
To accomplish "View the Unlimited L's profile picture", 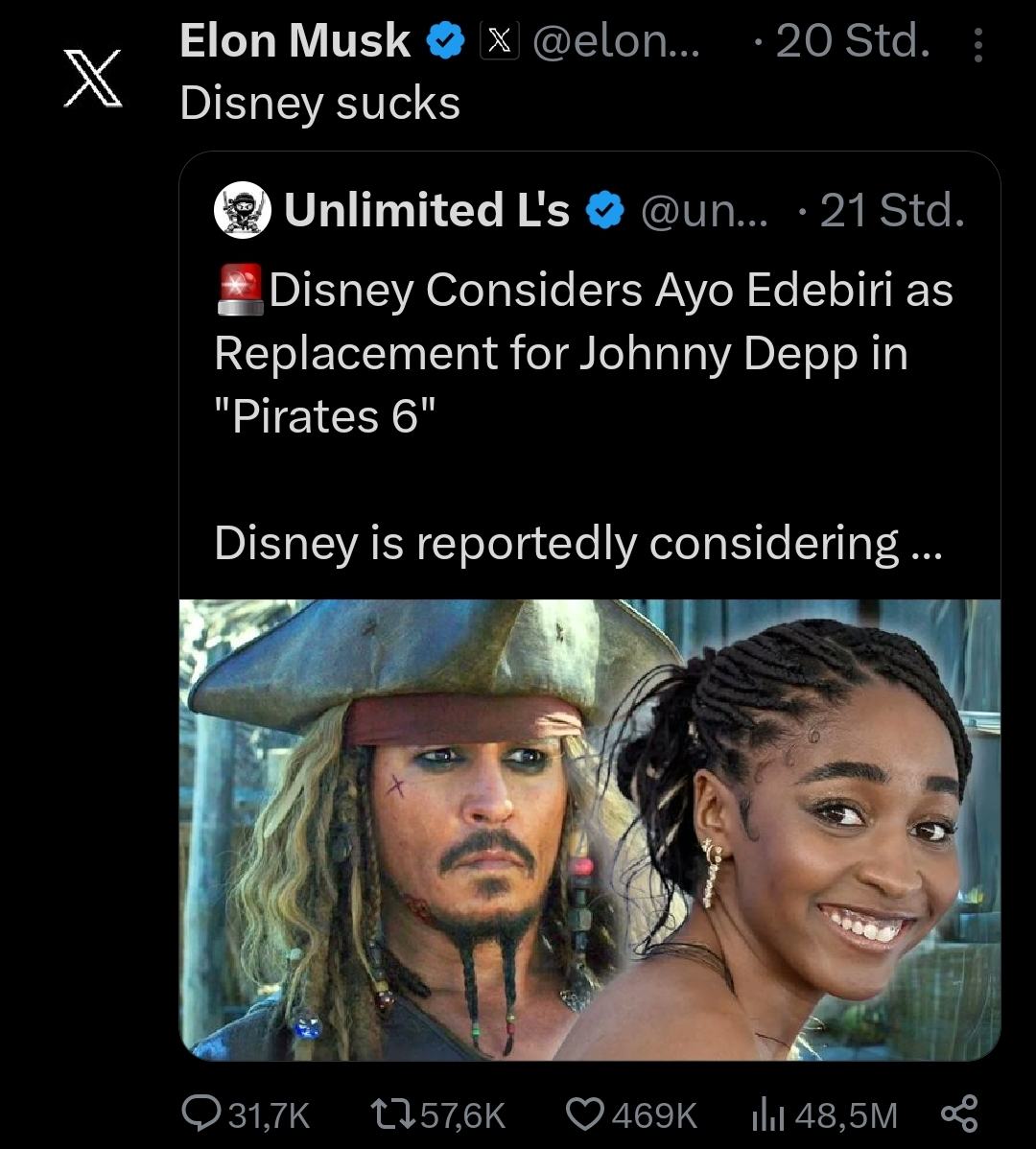I will [x=244, y=210].
